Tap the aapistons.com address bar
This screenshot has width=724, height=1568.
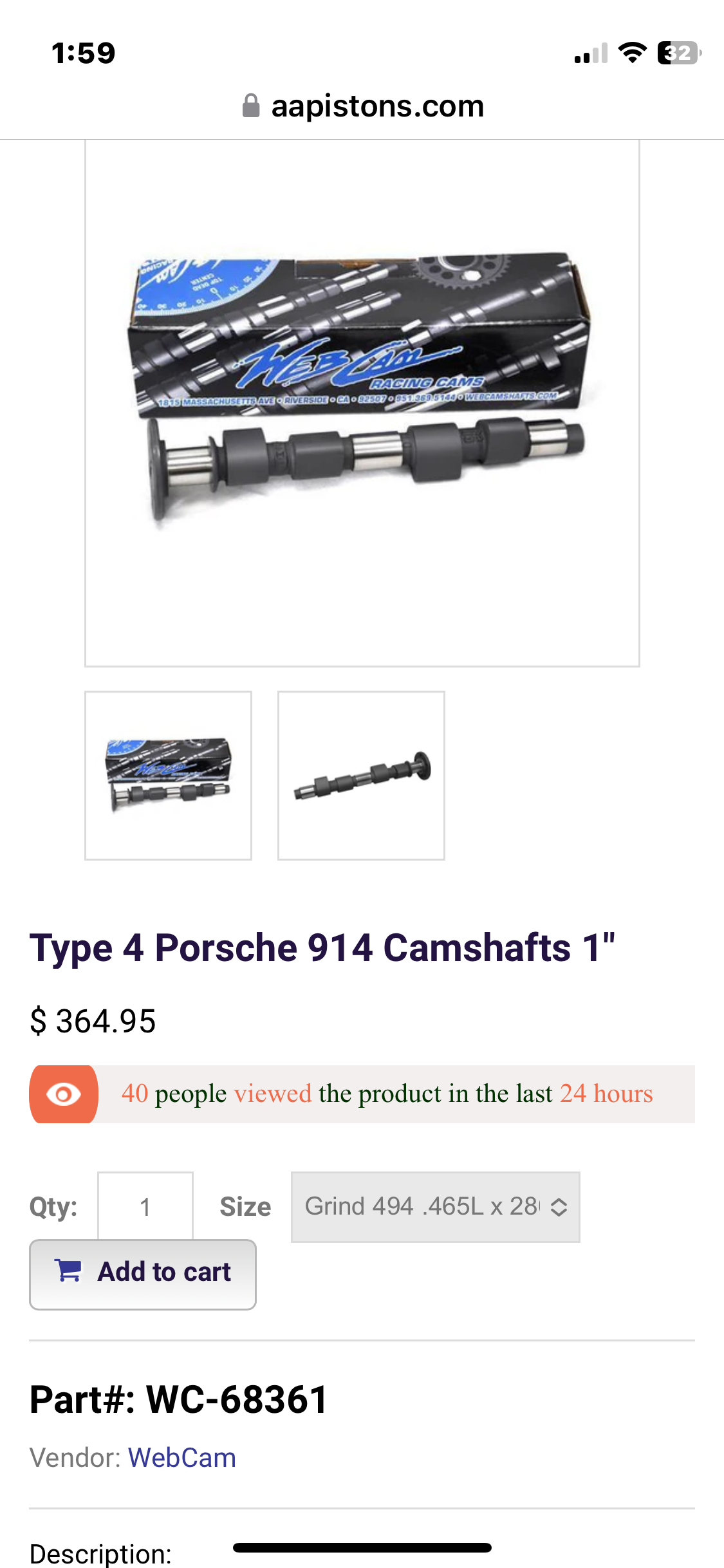(363, 106)
